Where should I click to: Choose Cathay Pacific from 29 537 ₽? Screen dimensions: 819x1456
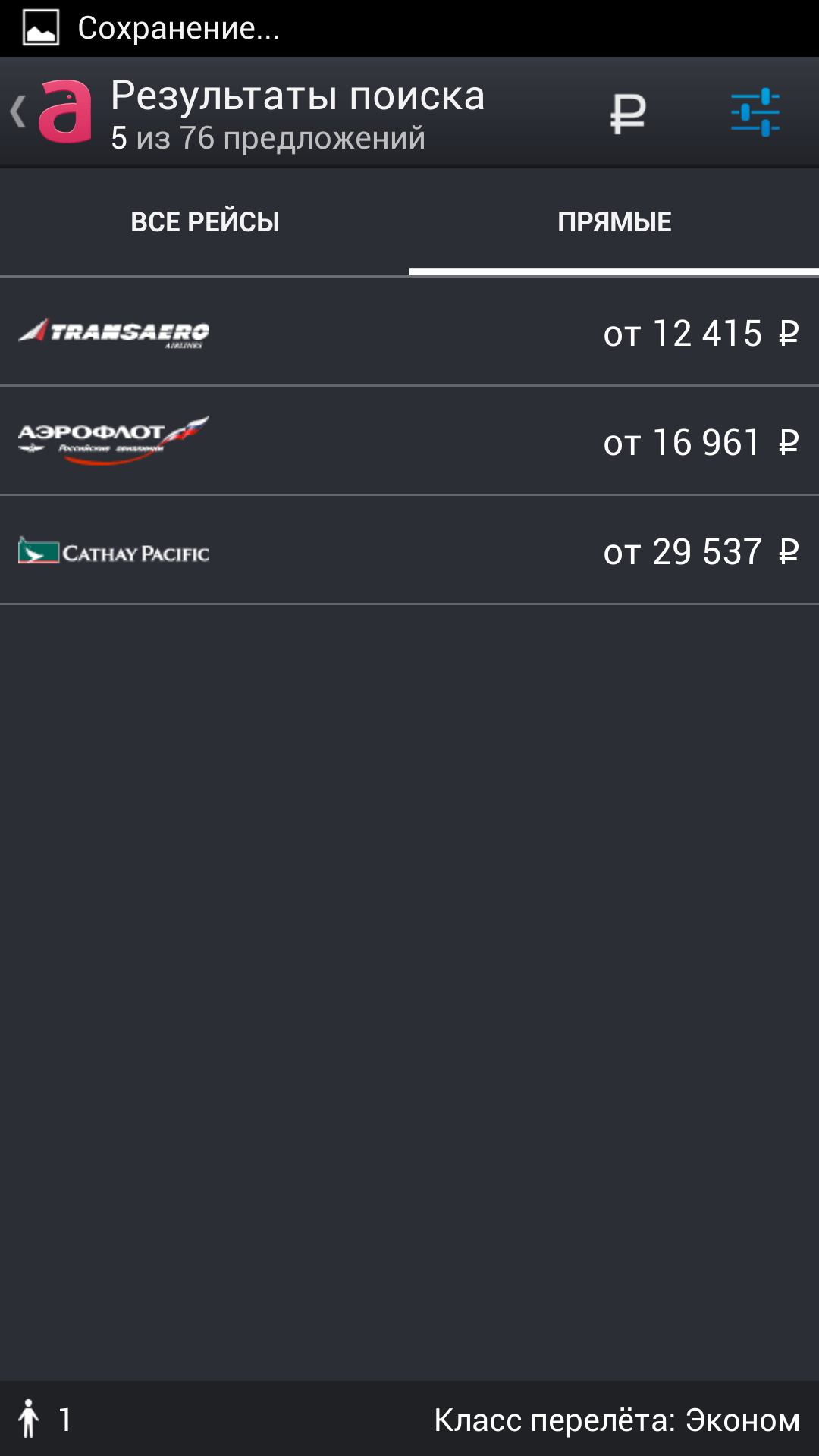409,551
